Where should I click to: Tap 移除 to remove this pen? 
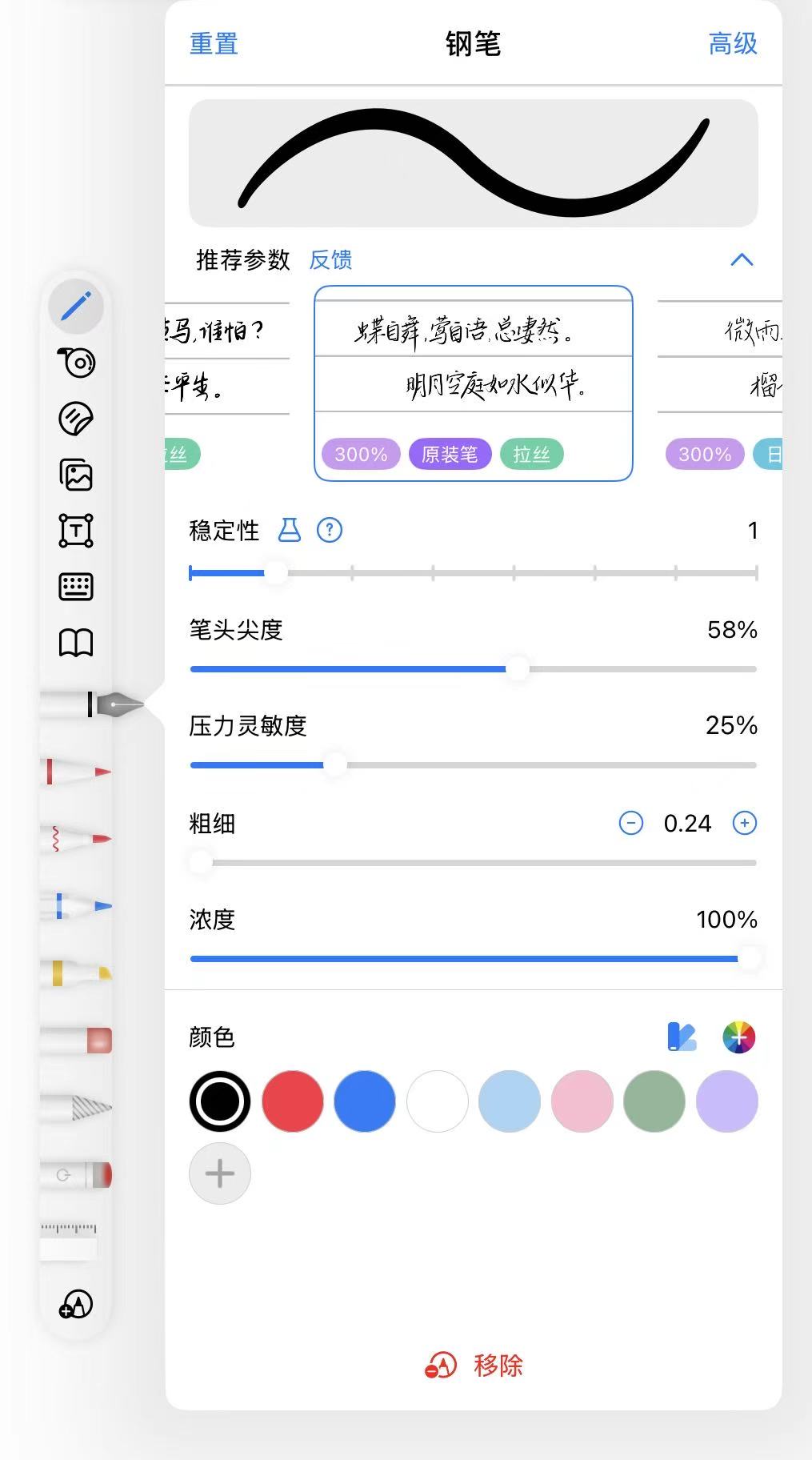pyautogui.click(x=474, y=1365)
